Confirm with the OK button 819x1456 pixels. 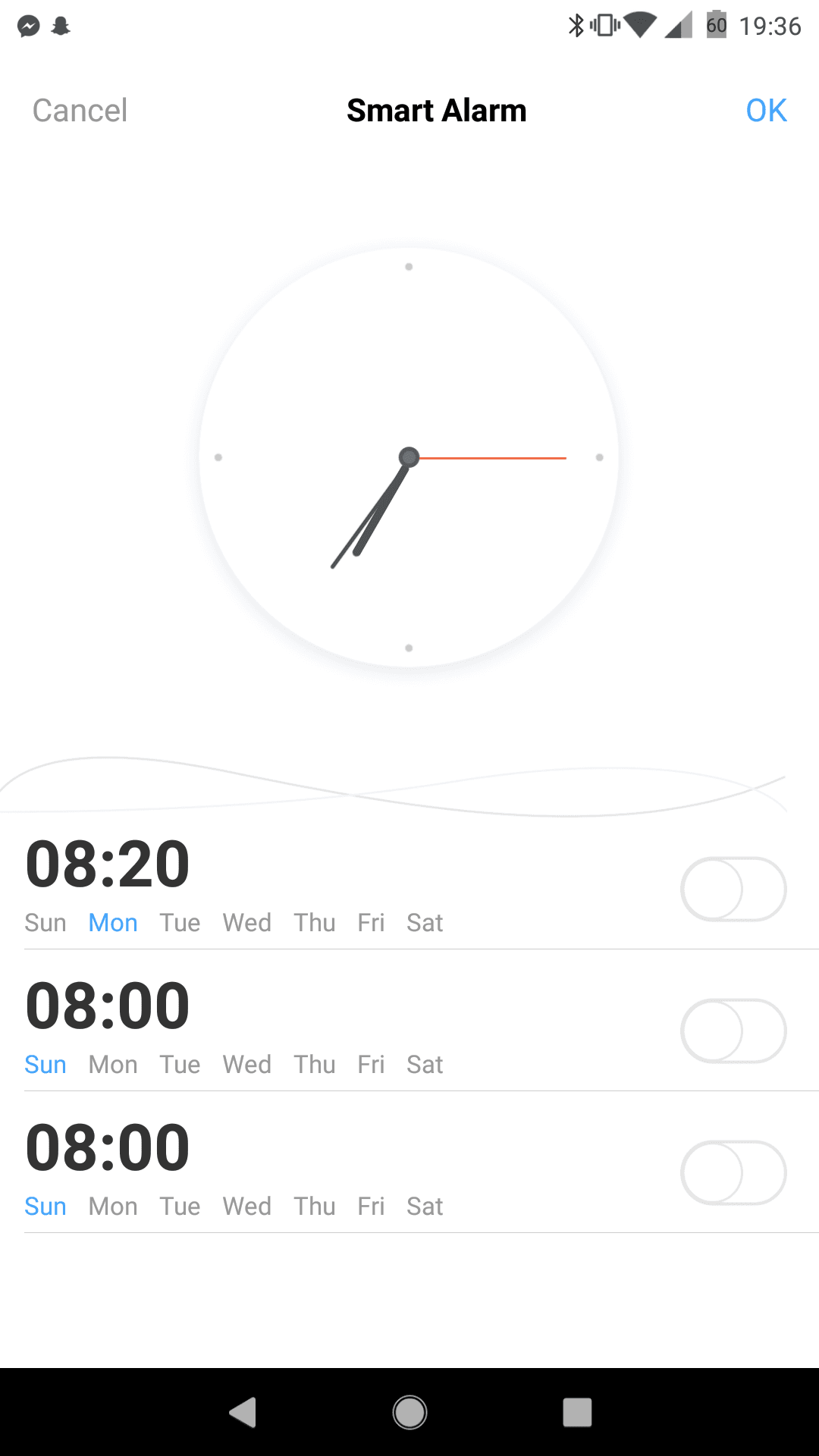766,111
